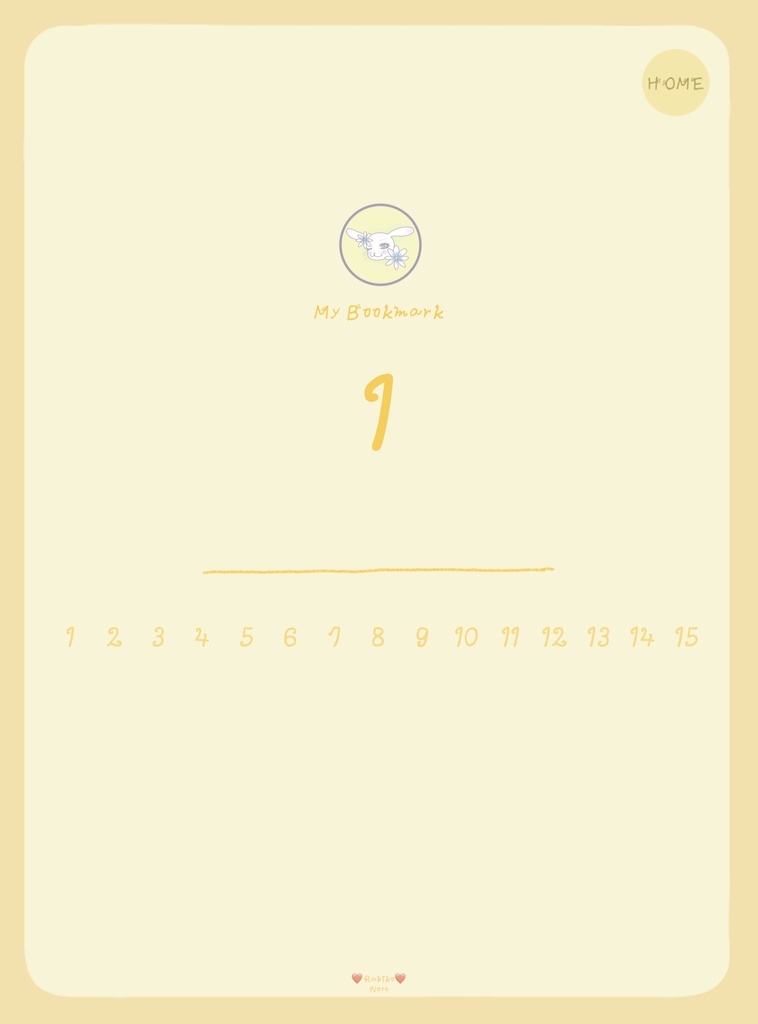Open bookmark page 1
The width and height of the screenshot is (758, 1024).
70,637
